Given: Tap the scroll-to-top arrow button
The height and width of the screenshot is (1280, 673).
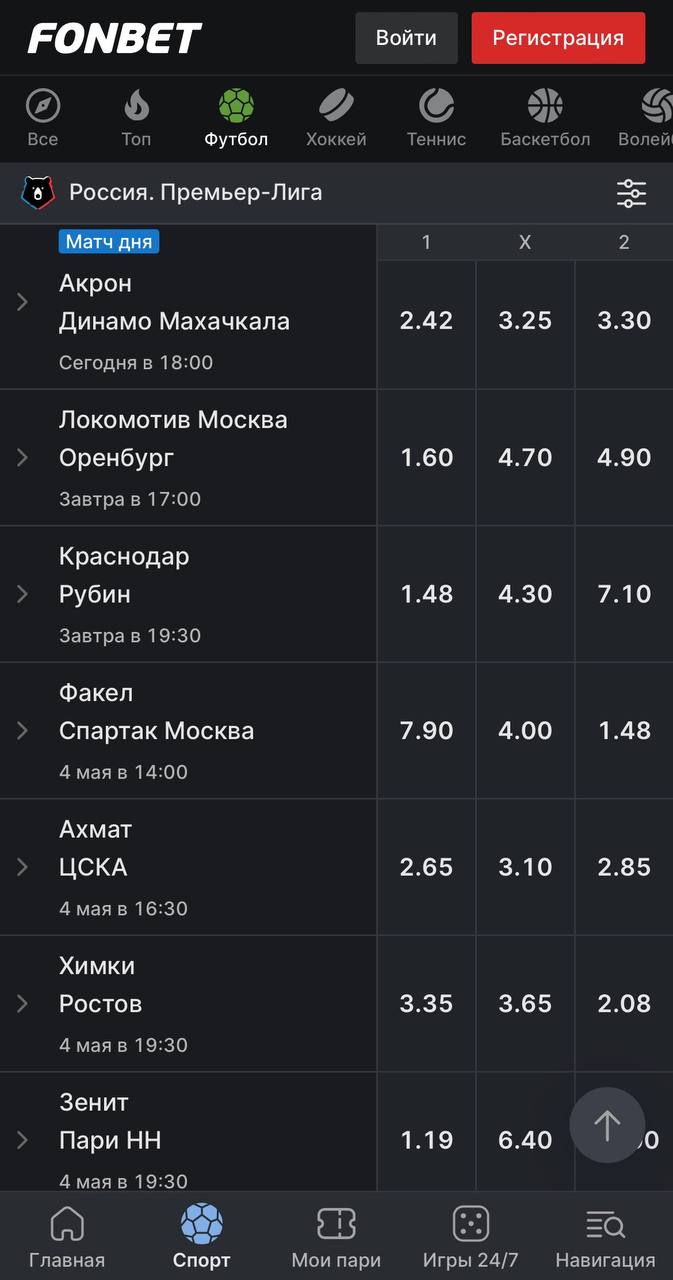Looking at the screenshot, I should tap(607, 1125).
